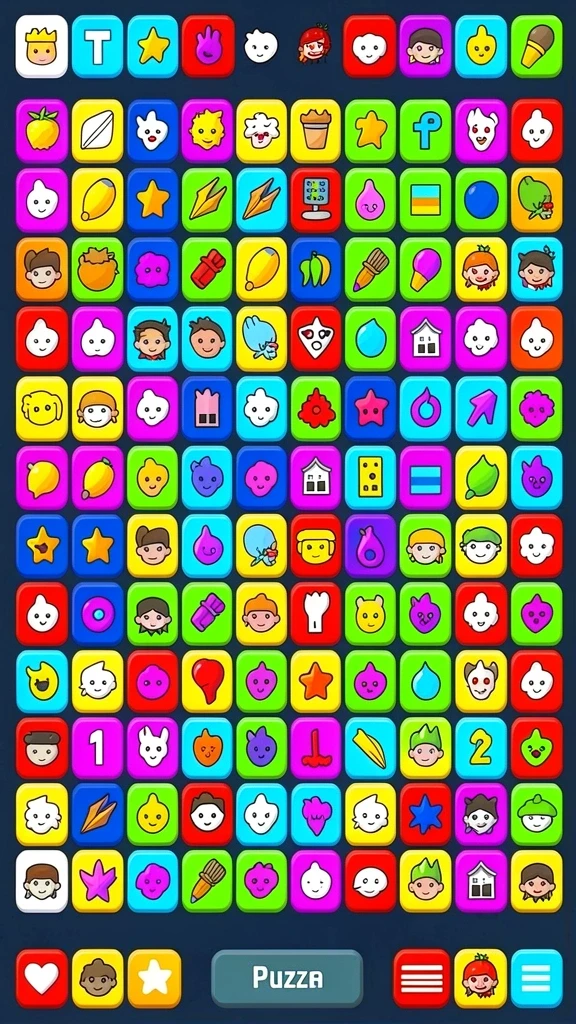Tap the blue letter P tile
This screenshot has width=576, height=1024.
(425, 131)
